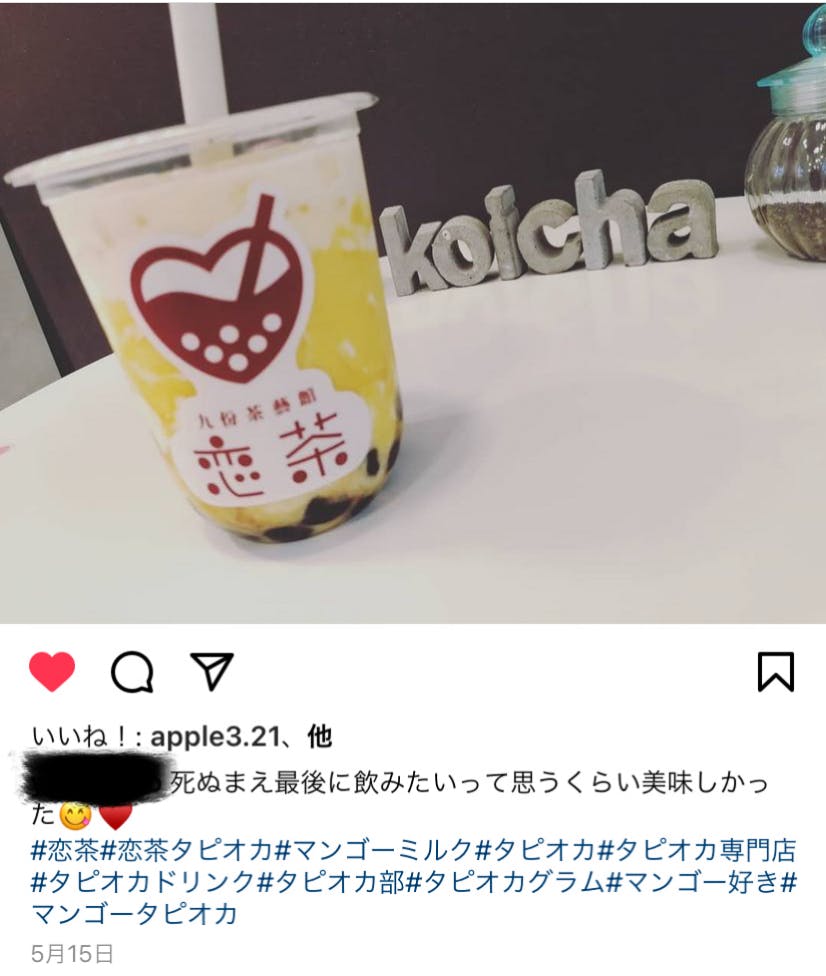Open the hashtag #タピオカドリンク
Screen dimensions: 826x976
click(143, 883)
